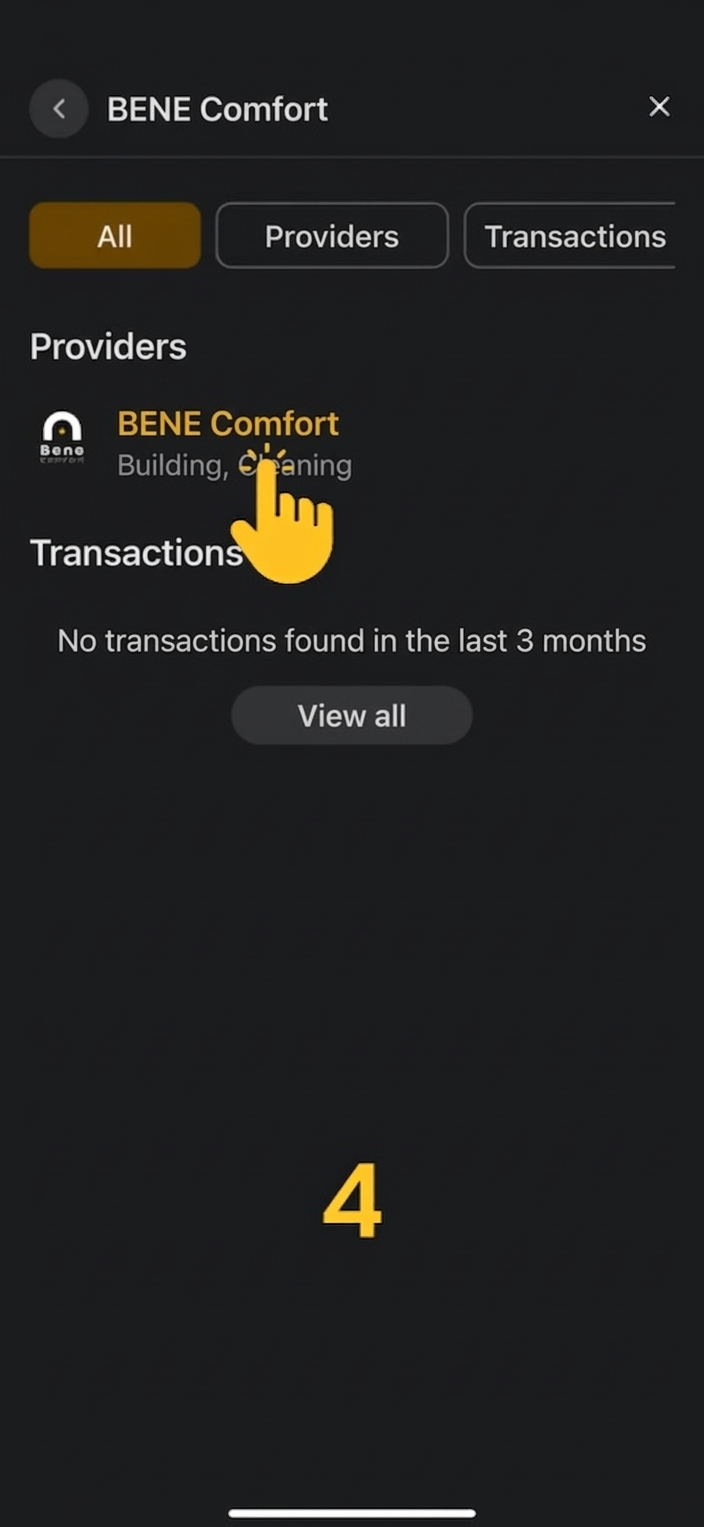Tap View all transactions
This screenshot has width=704, height=1527.
(x=351, y=715)
